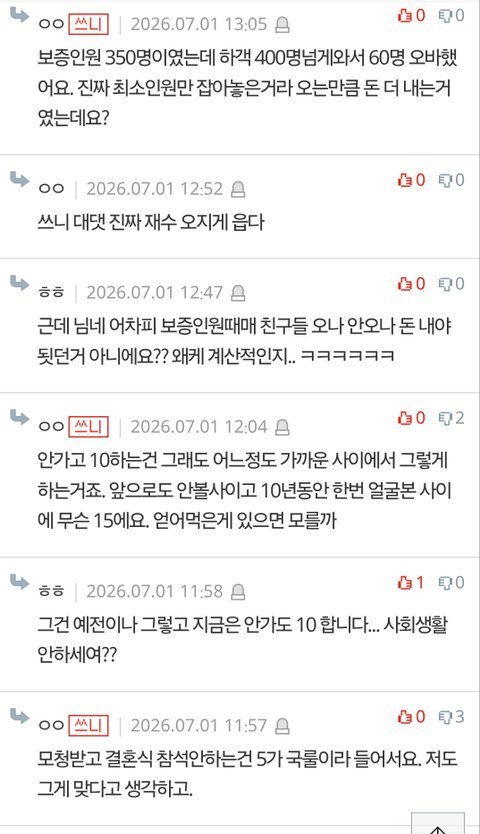480x834 pixels.
Task: Report the comment posted at 13:05
Action: coord(283,24)
